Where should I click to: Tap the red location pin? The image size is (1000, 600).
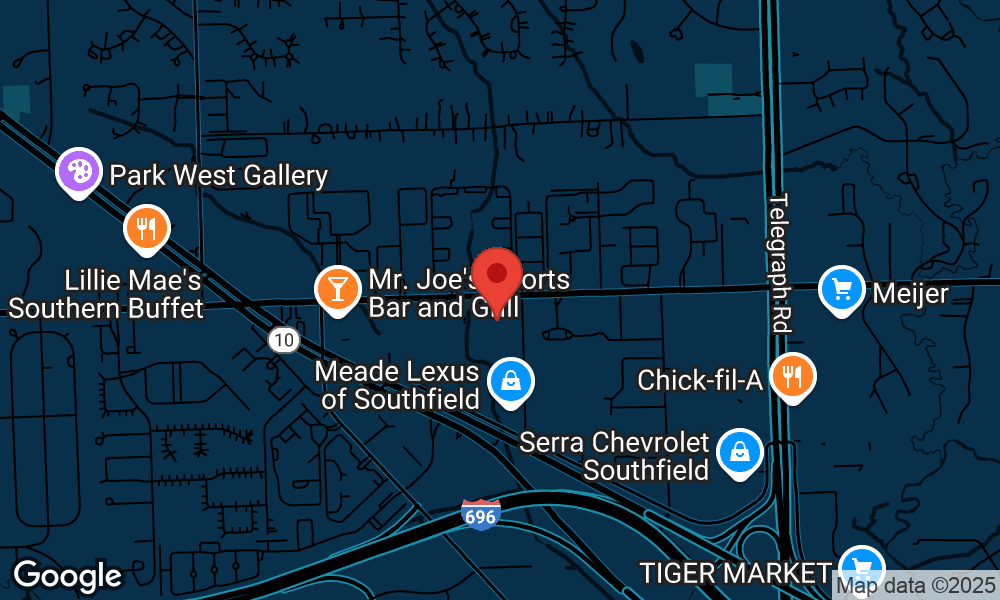pyautogui.click(x=497, y=273)
